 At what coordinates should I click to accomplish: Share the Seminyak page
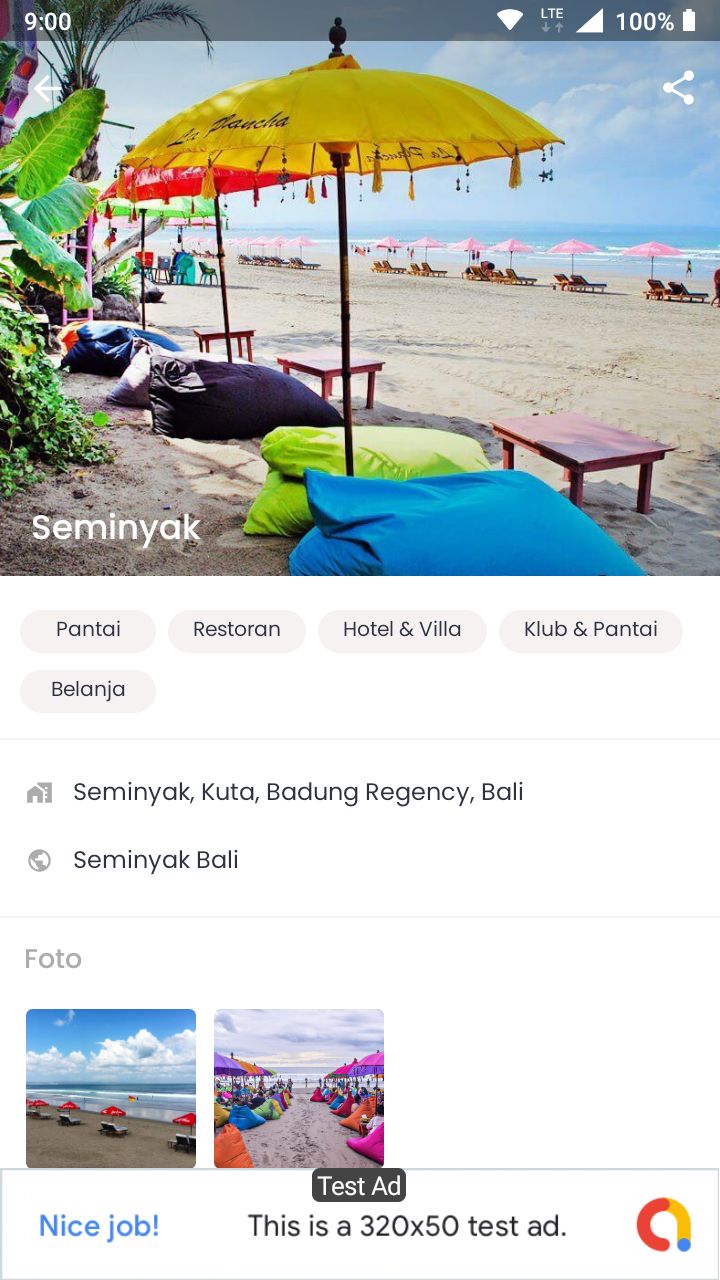(x=678, y=88)
